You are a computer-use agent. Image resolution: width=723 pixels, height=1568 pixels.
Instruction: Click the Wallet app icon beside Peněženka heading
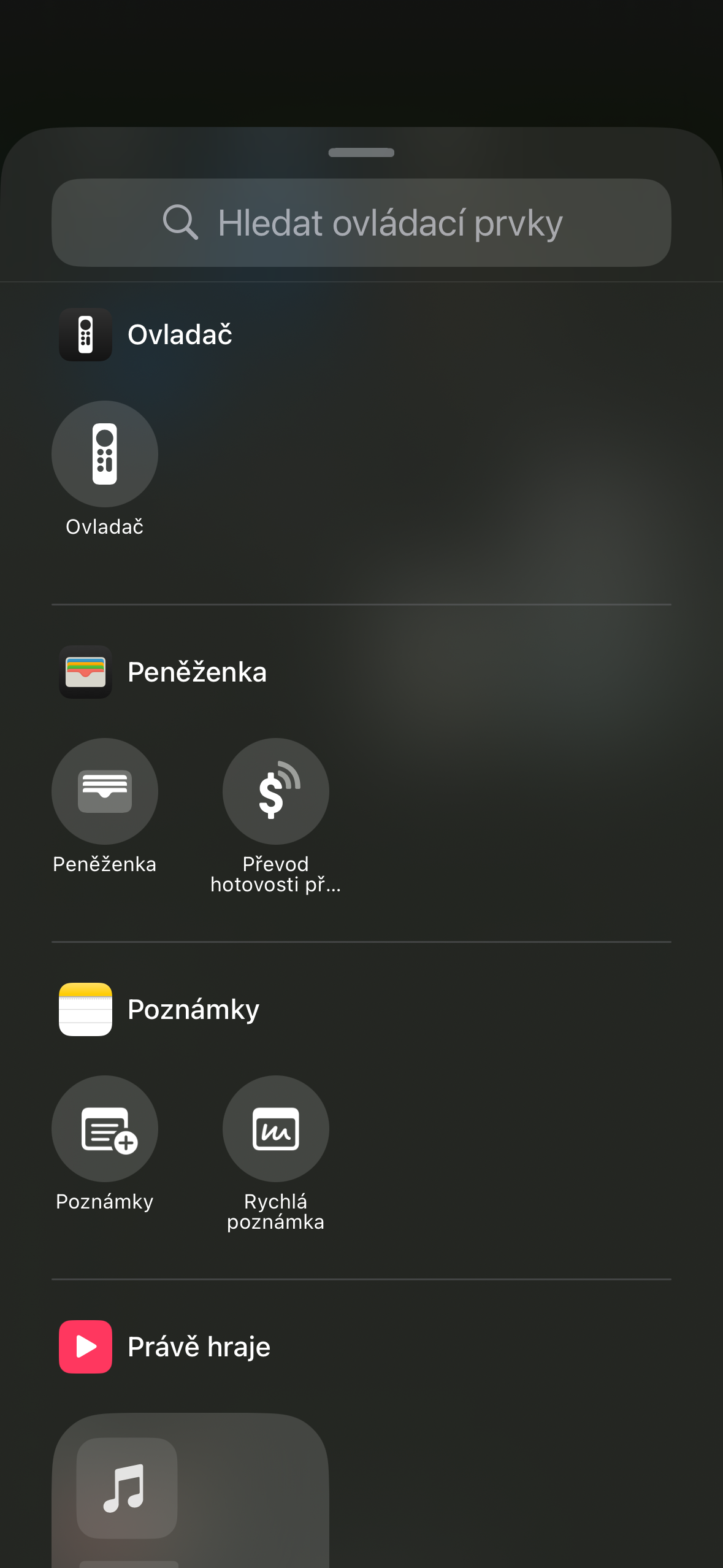85,672
